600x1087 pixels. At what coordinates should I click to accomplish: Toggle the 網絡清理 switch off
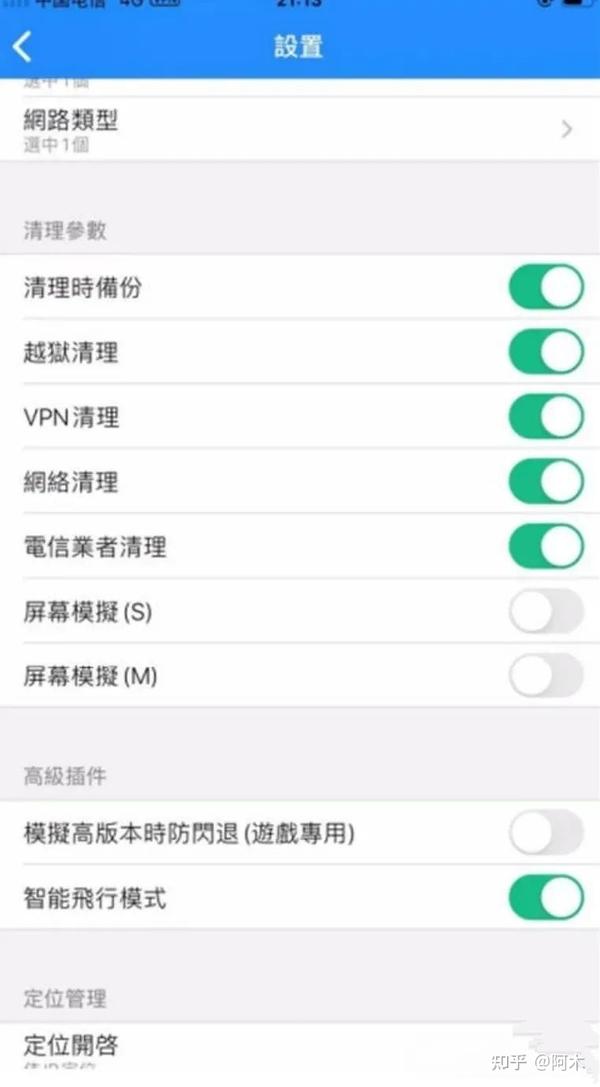pyautogui.click(x=547, y=481)
